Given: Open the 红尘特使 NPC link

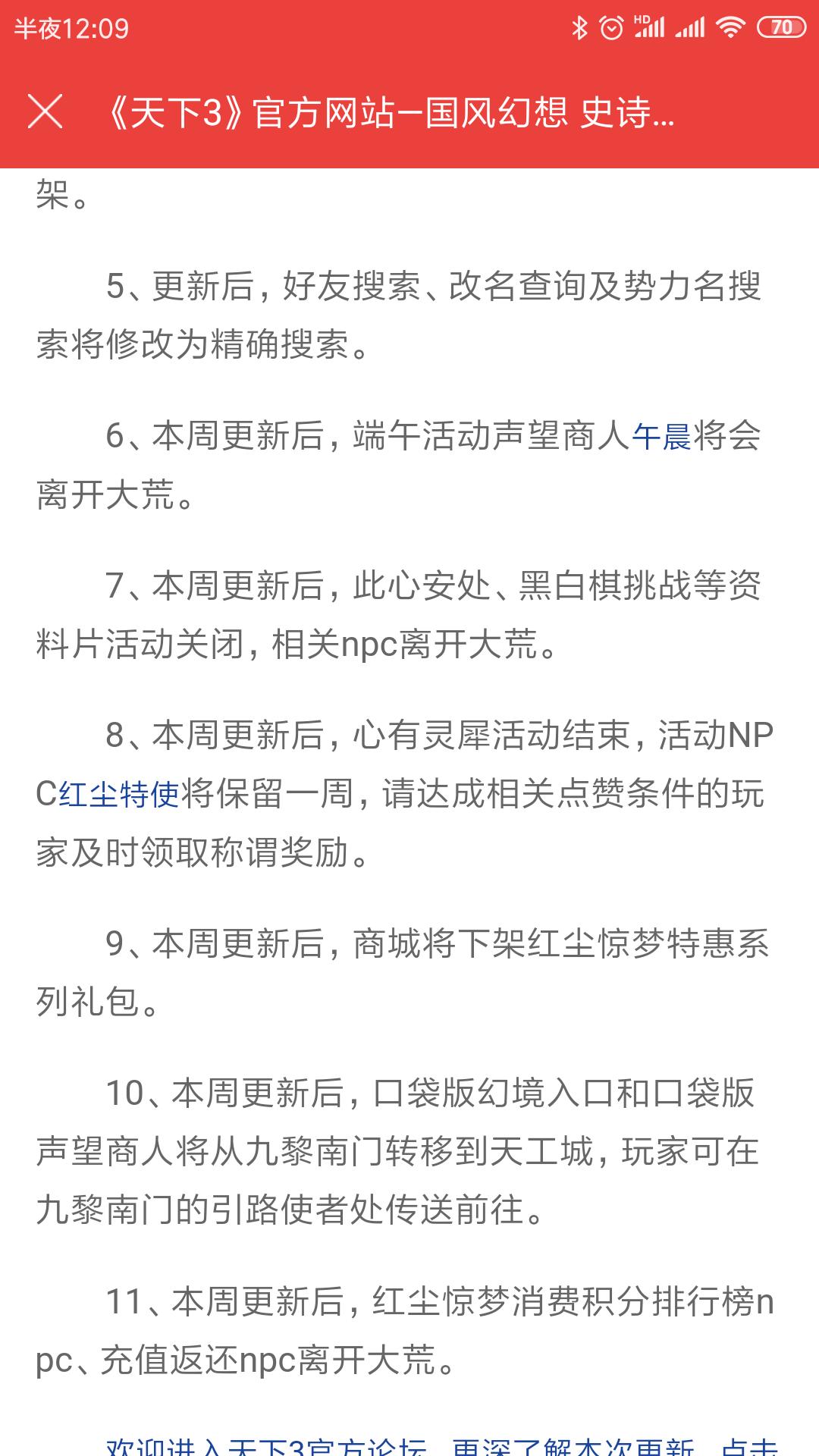Looking at the screenshot, I should coord(119,794).
